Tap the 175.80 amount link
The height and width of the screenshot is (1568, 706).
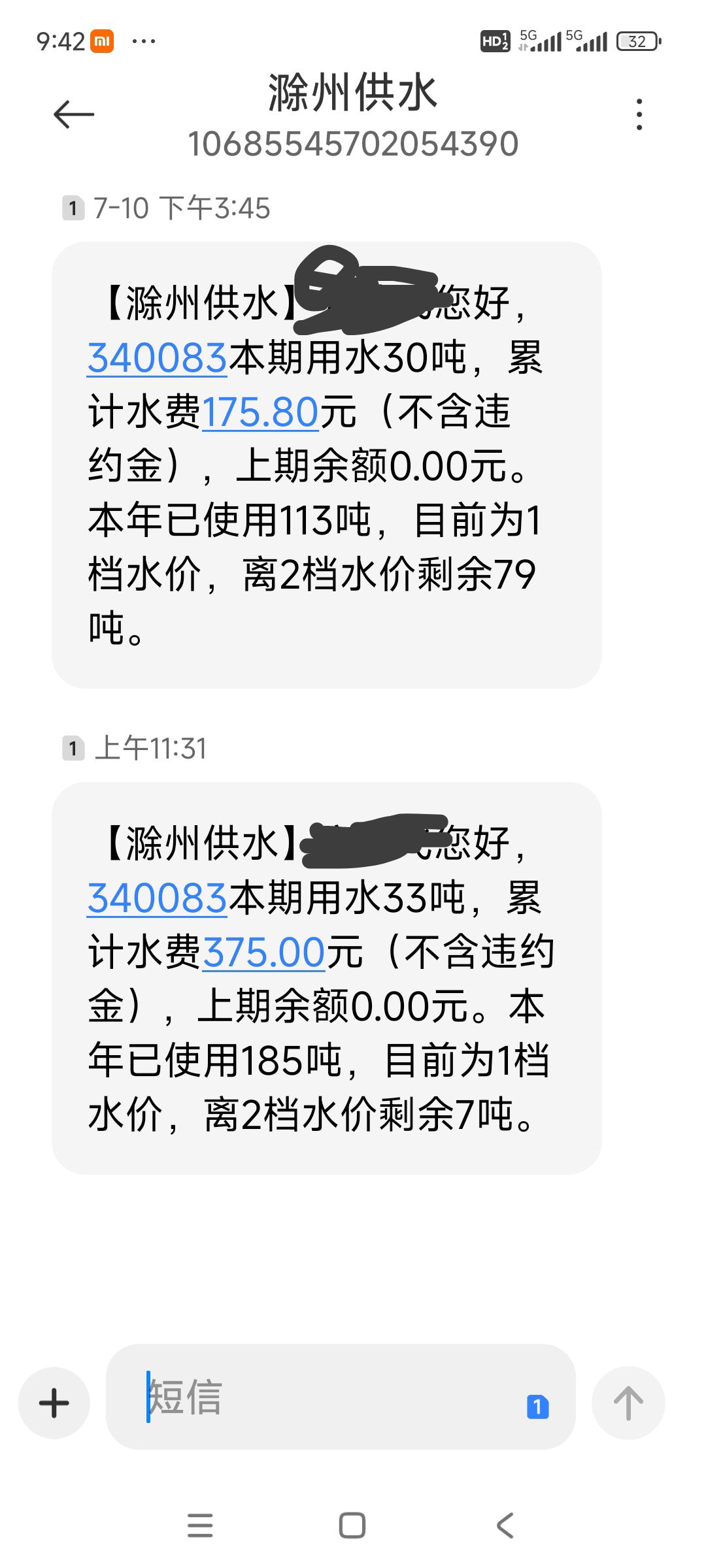[260, 412]
